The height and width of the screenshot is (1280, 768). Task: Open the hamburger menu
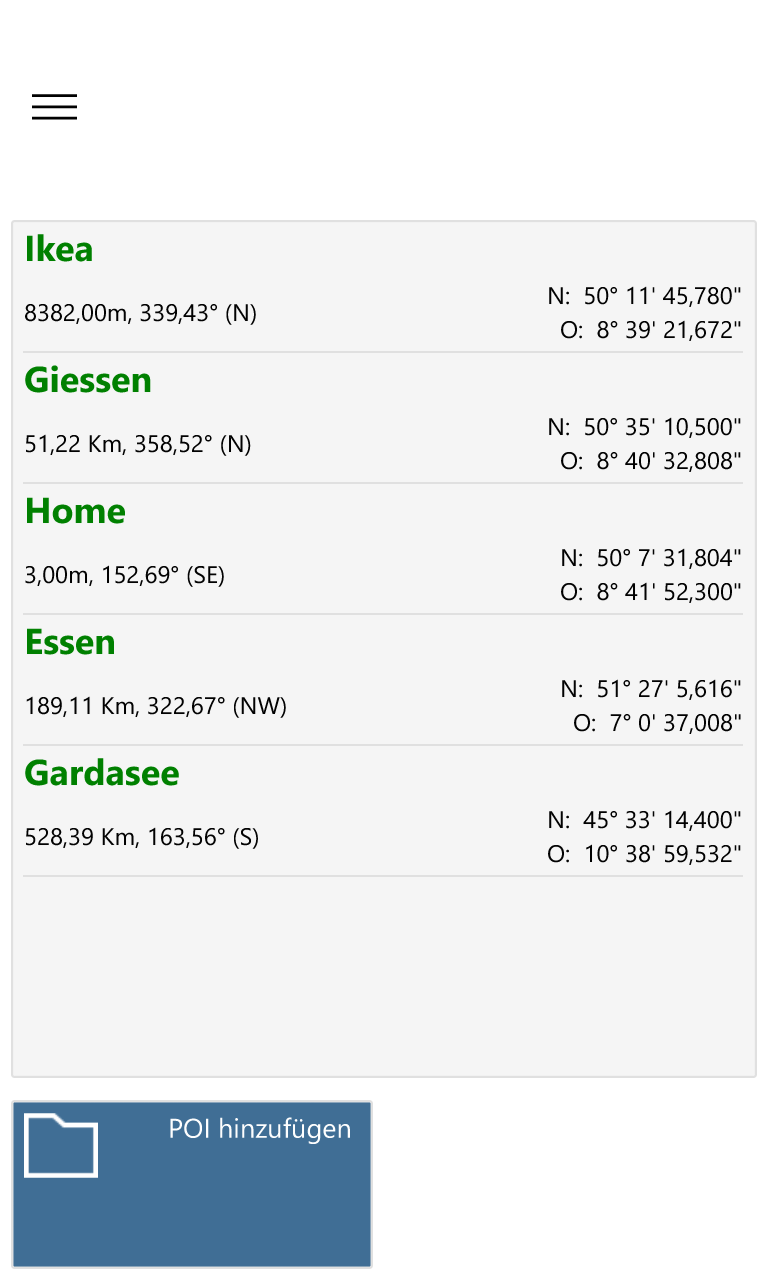[54, 107]
